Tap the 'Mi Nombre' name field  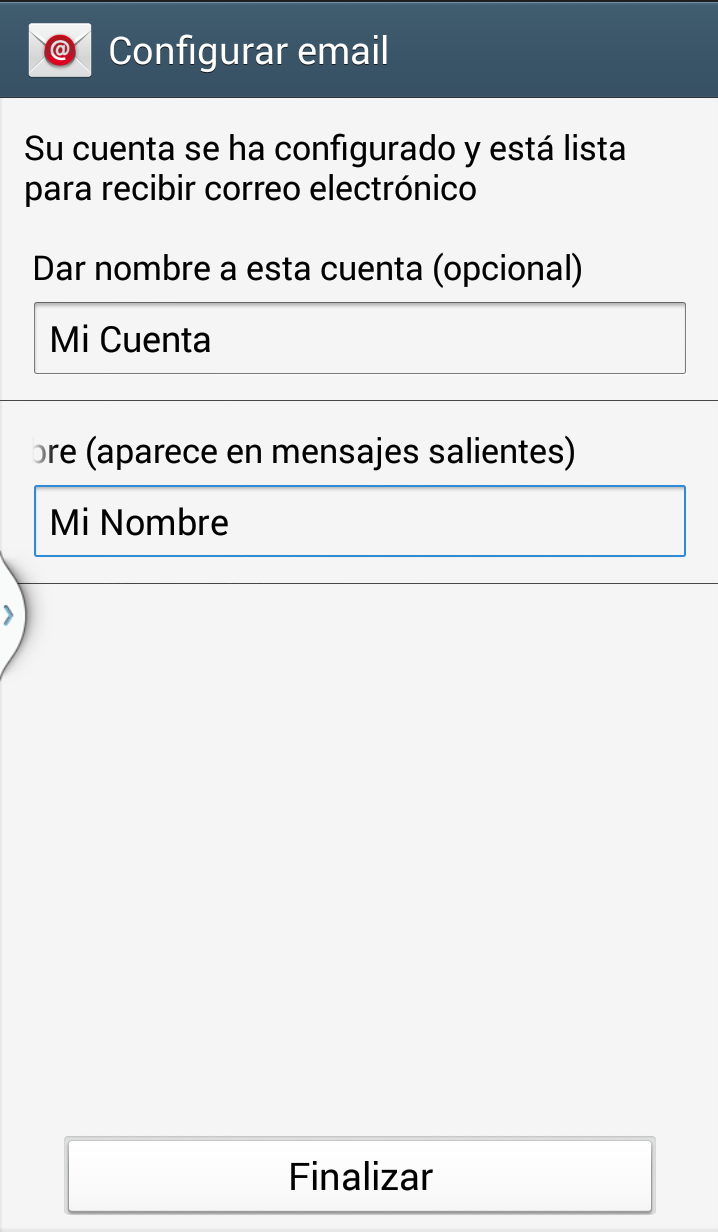pyautogui.click(x=359, y=521)
